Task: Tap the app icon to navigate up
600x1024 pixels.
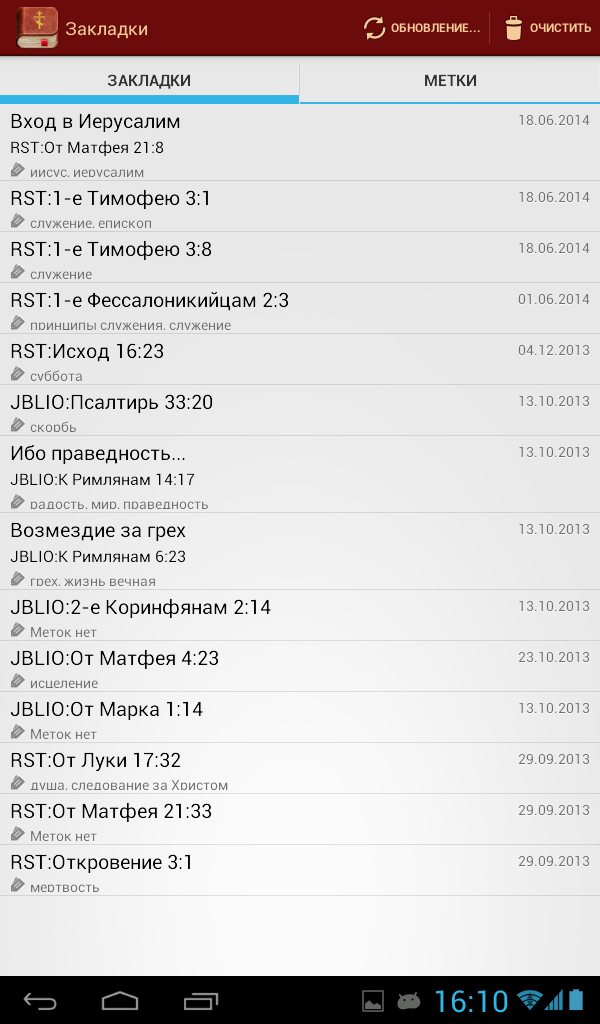Action: tap(37, 28)
